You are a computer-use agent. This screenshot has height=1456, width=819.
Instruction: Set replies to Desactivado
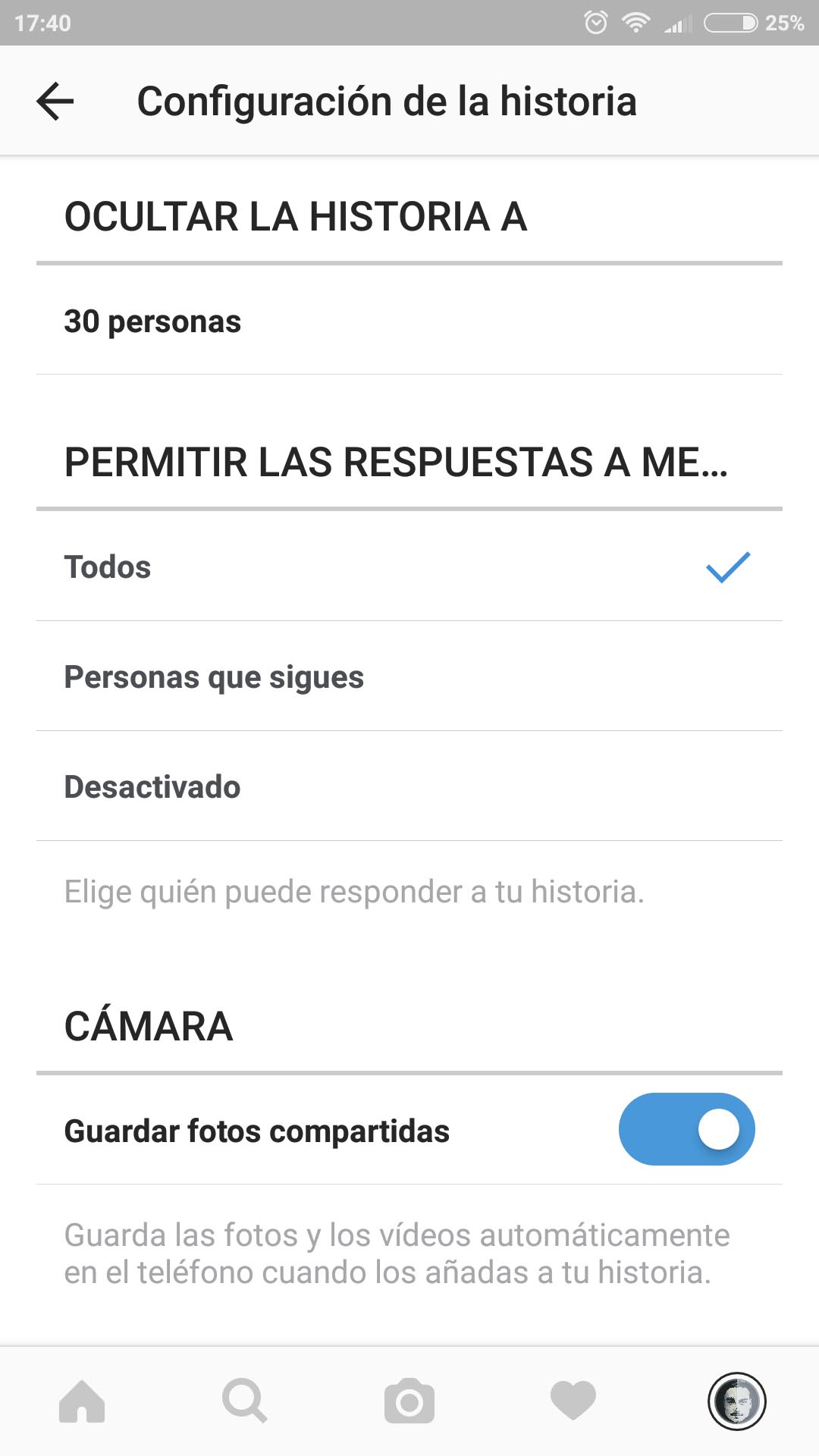409,786
